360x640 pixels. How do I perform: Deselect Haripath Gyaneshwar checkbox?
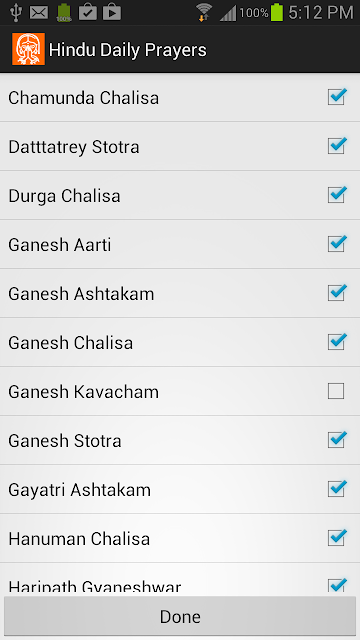pos(336,585)
